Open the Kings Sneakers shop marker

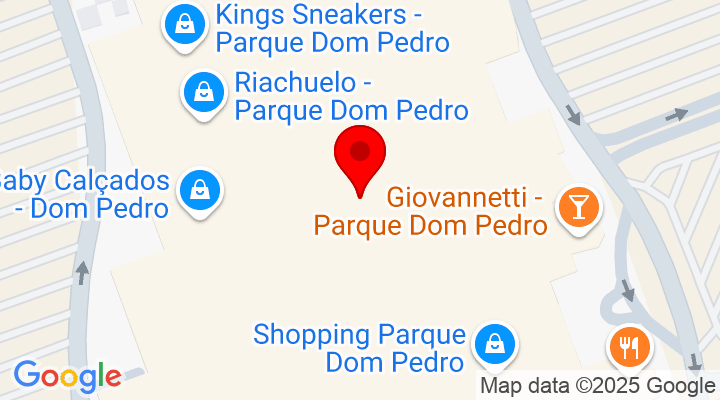click(x=185, y=25)
